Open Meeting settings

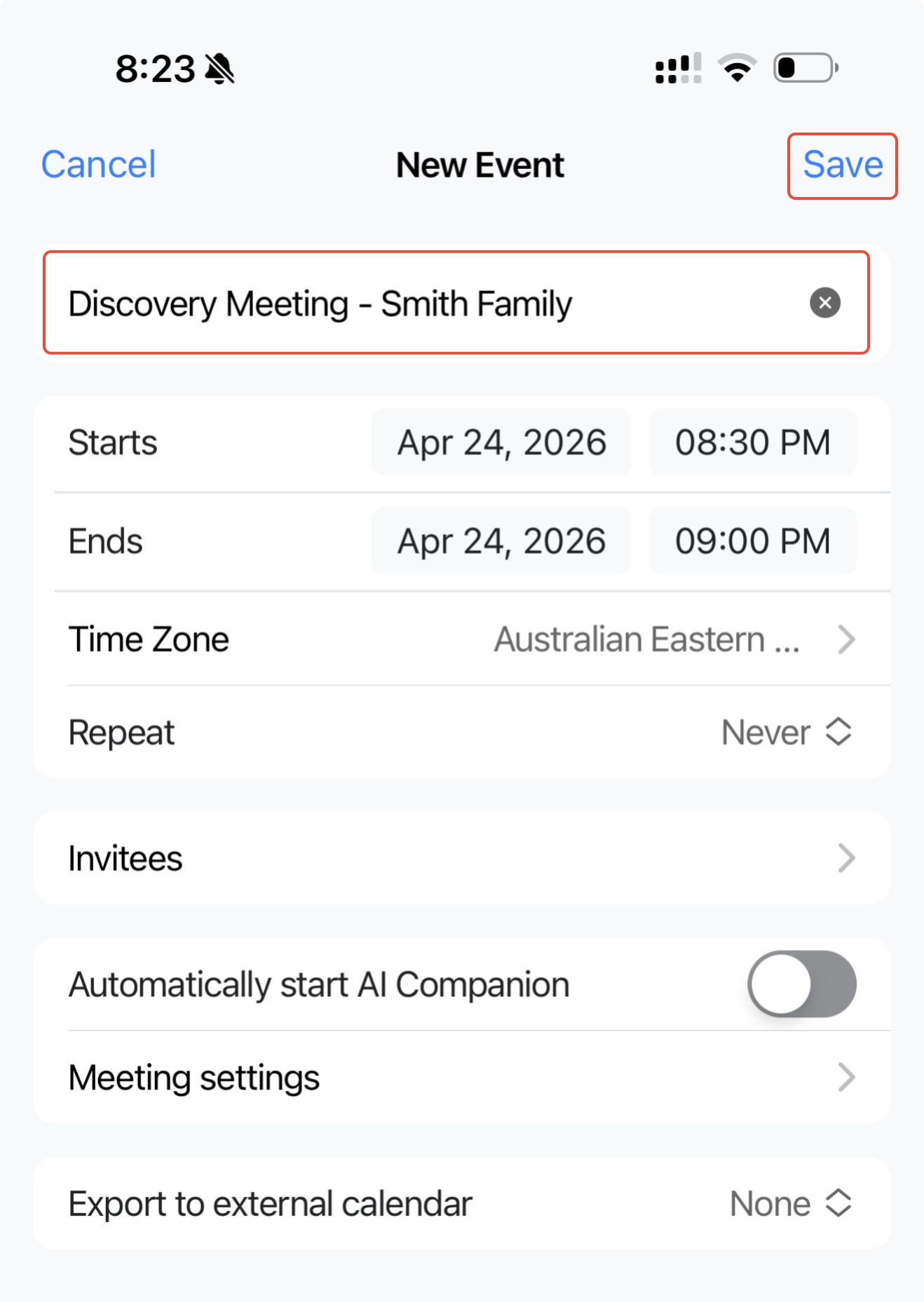[461, 1078]
